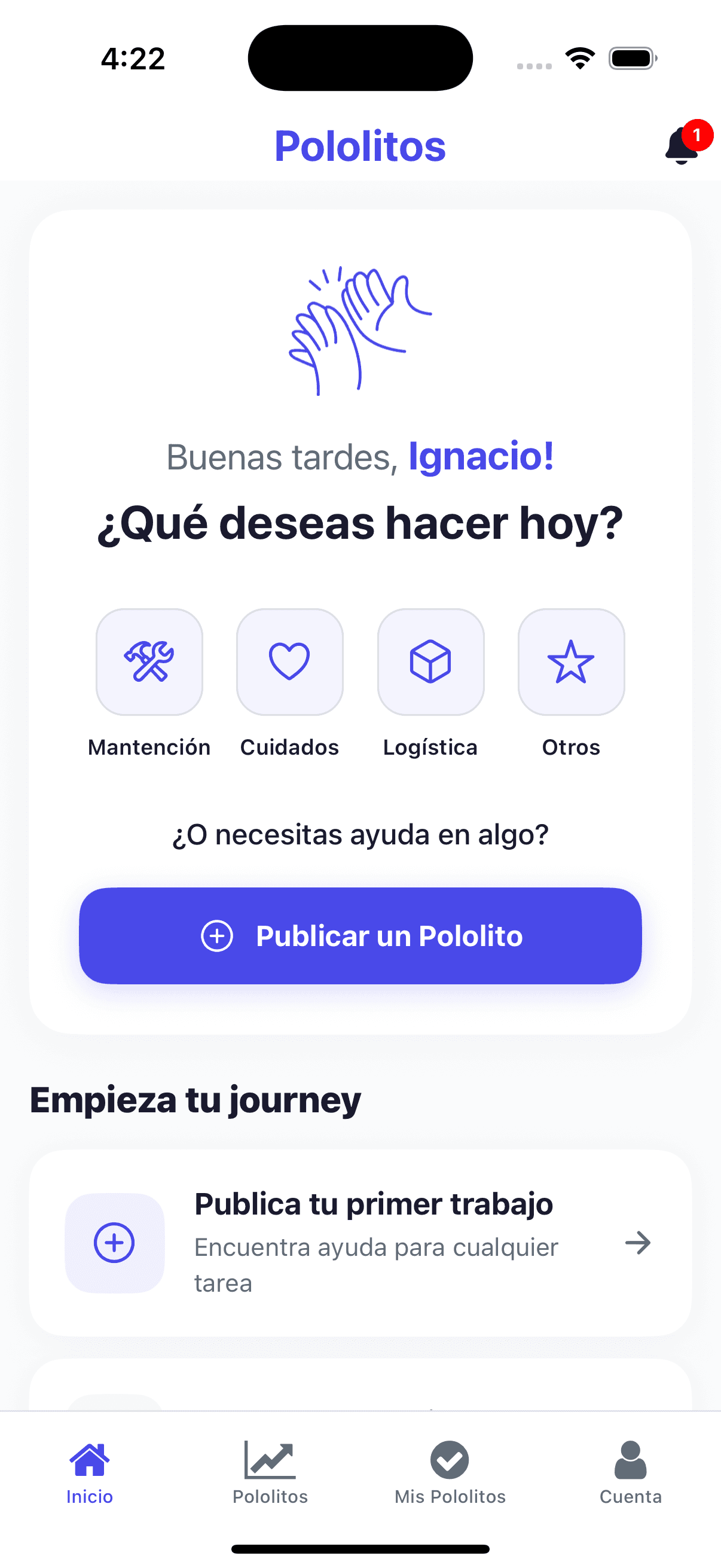Tap the greeting name Ignacio
Image resolution: width=721 pixels, height=1568 pixels.
(481, 457)
